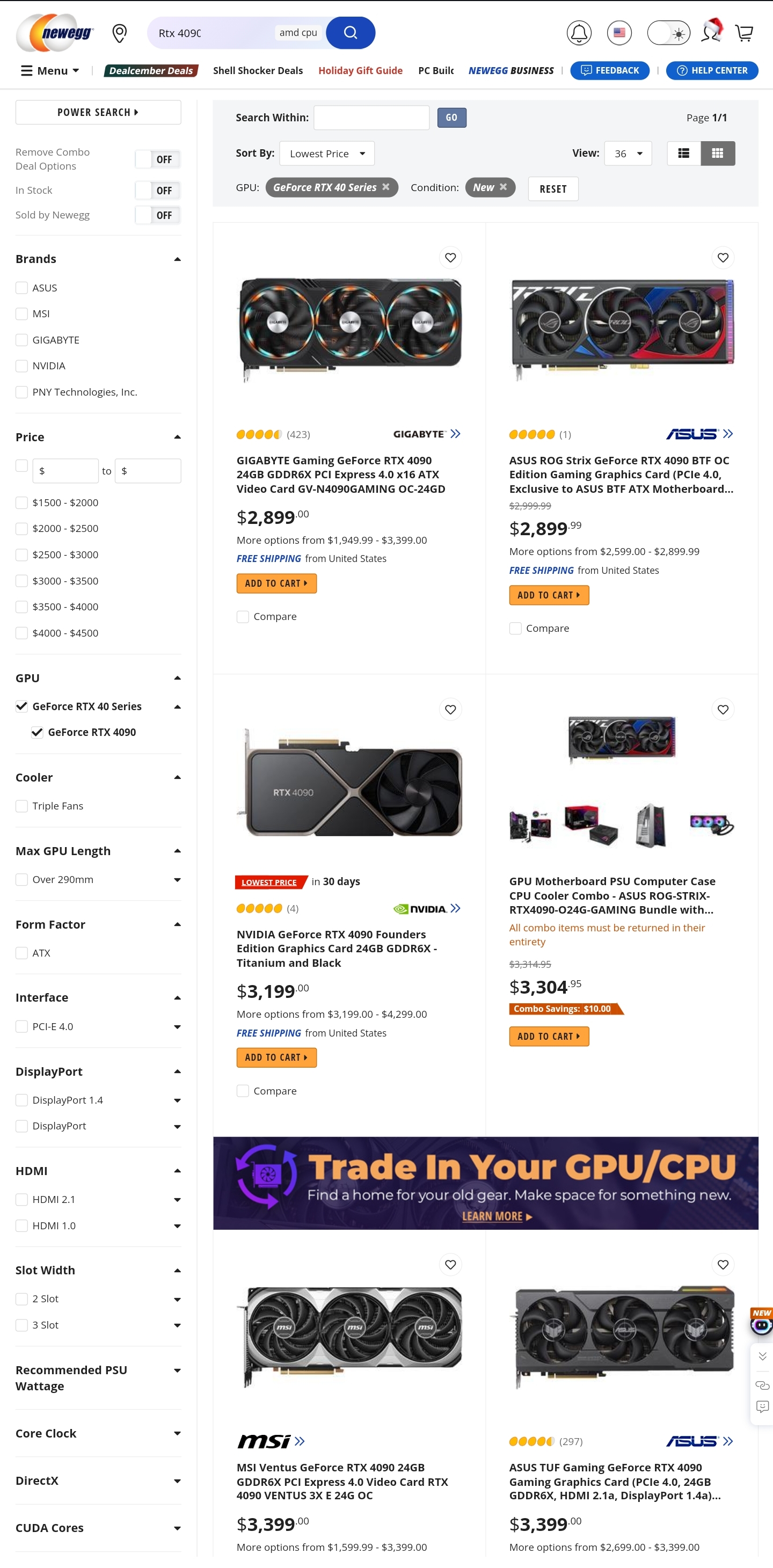The width and height of the screenshot is (773, 1568).
Task: Open Shell Shocker Deals
Action: click(x=258, y=71)
